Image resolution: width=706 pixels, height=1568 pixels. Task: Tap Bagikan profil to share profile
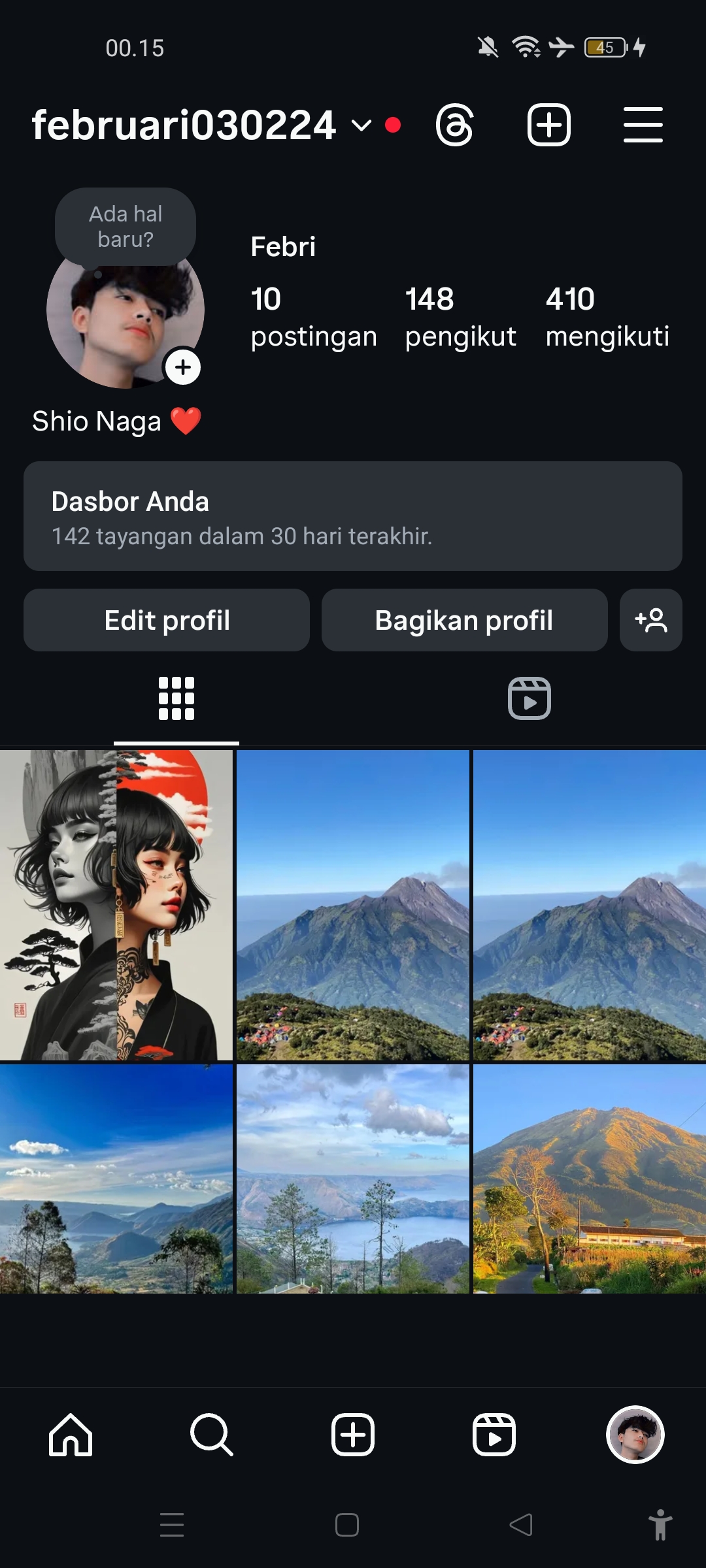tap(464, 620)
